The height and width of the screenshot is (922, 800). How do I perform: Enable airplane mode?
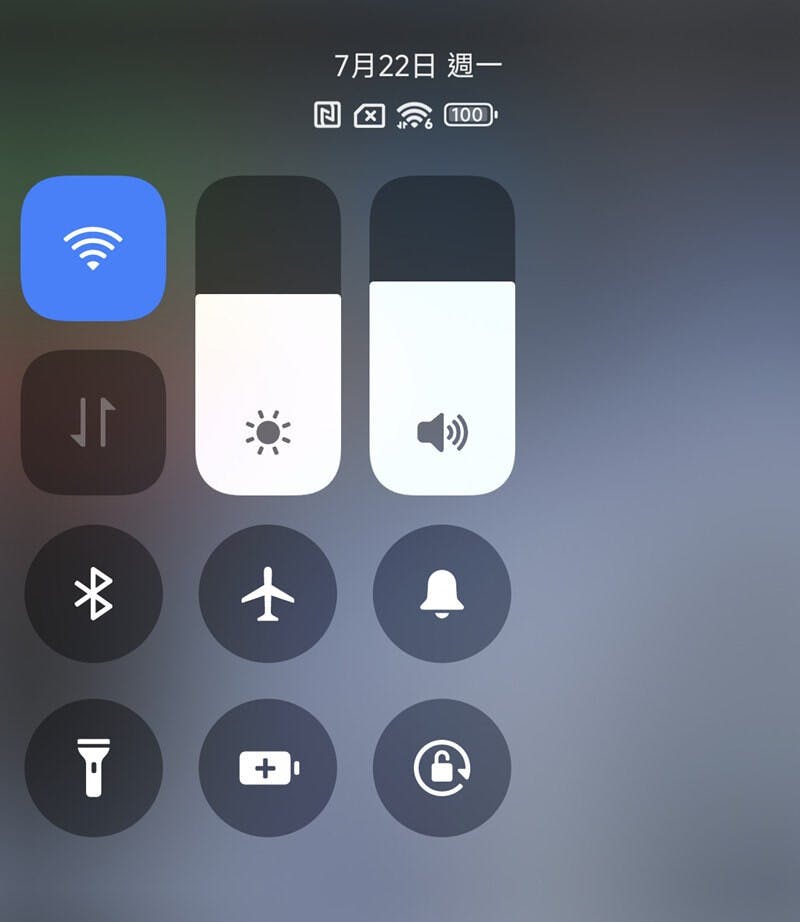click(268, 594)
